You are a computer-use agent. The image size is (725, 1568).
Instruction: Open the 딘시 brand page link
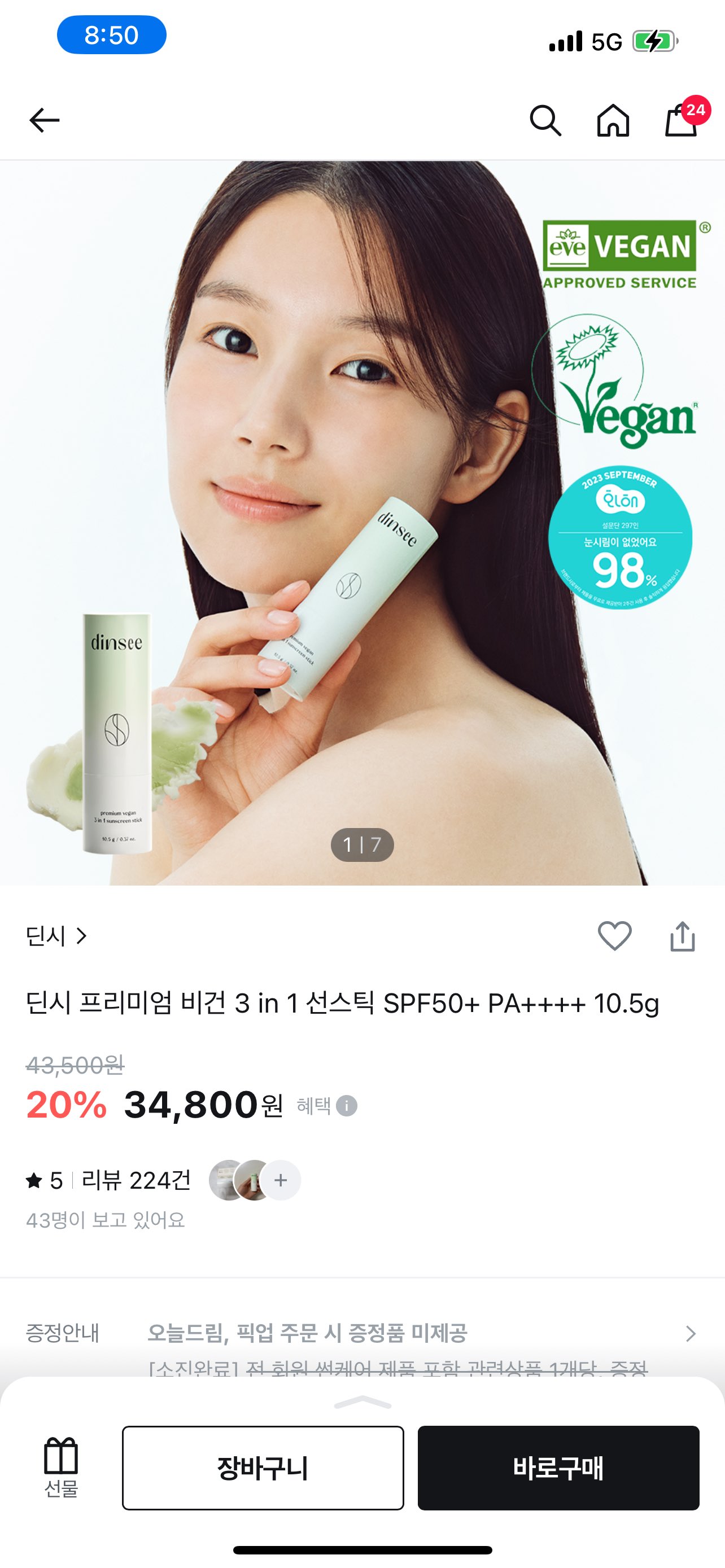[x=56, y=936]
